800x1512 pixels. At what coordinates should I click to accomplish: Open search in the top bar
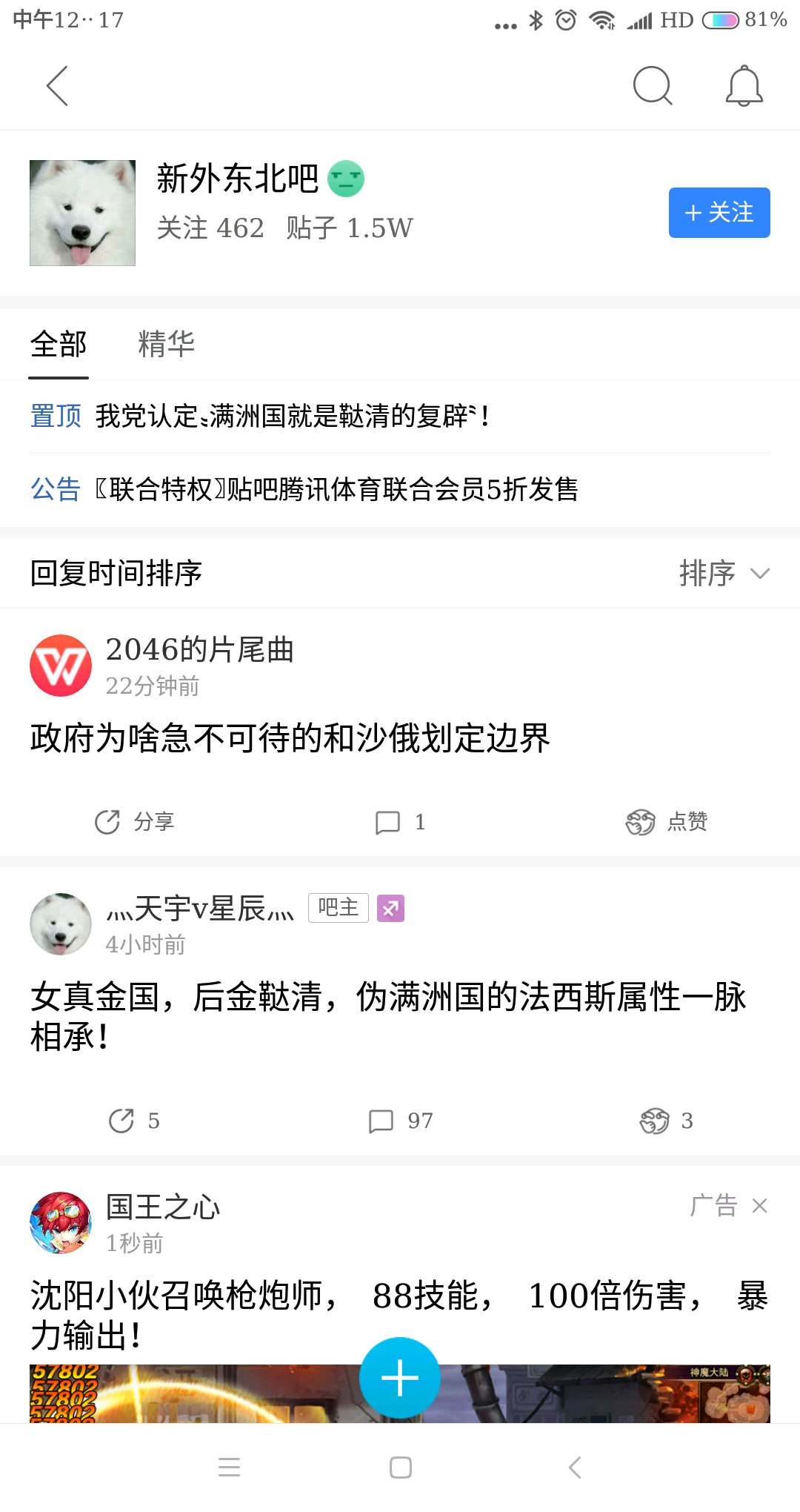[652, 86]
